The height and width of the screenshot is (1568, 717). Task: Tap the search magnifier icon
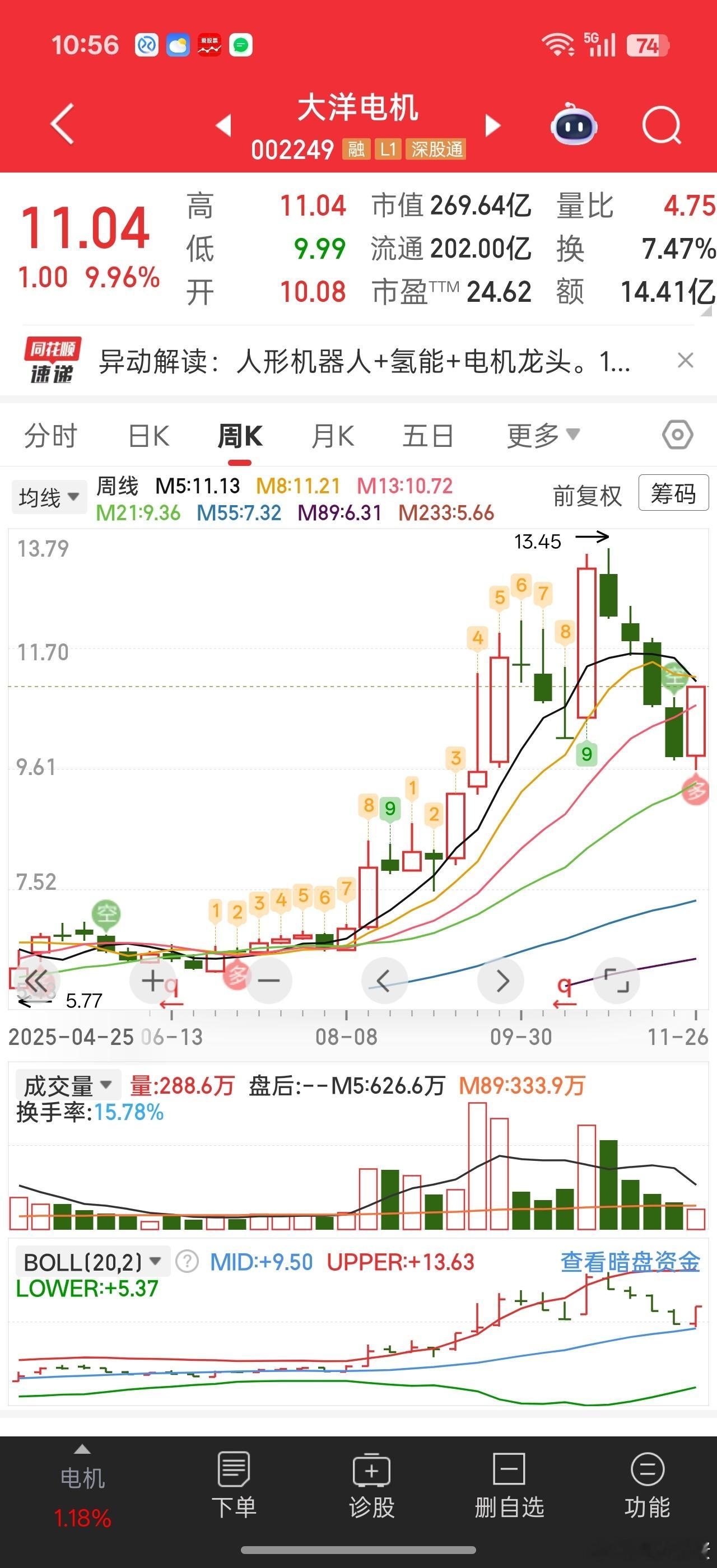tap(662, 124)
